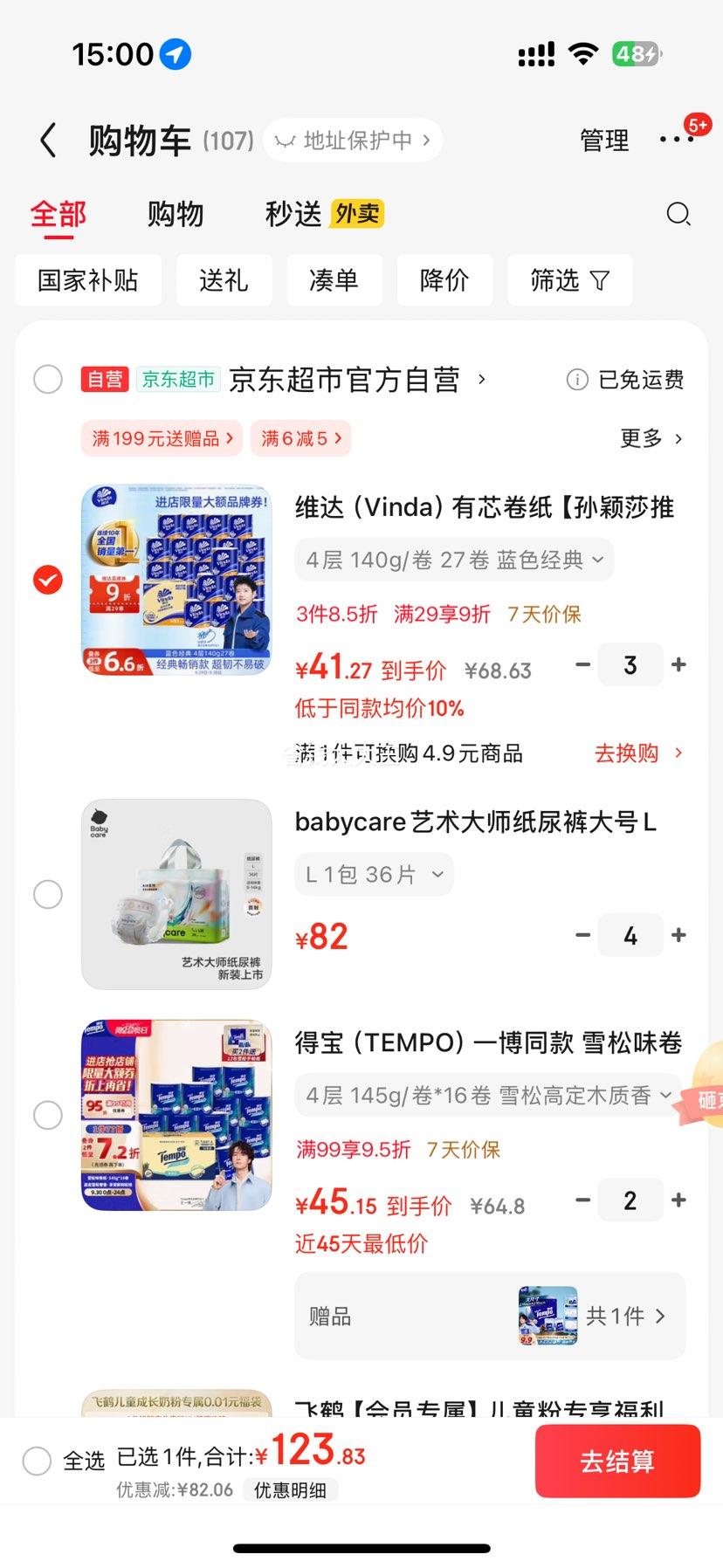Tap 去换购 to redeem the 4.9元 add-on
723x1568 pixels.
[x=637, y=753]
